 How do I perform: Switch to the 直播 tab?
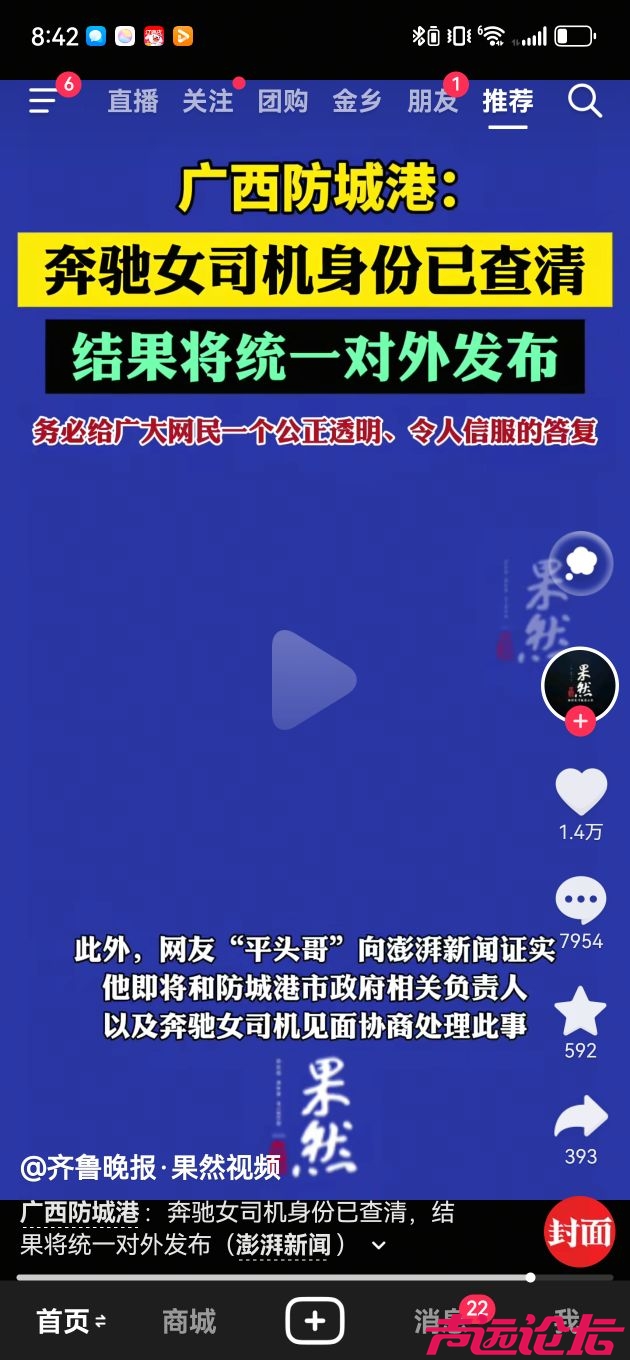tap(133, 101)
